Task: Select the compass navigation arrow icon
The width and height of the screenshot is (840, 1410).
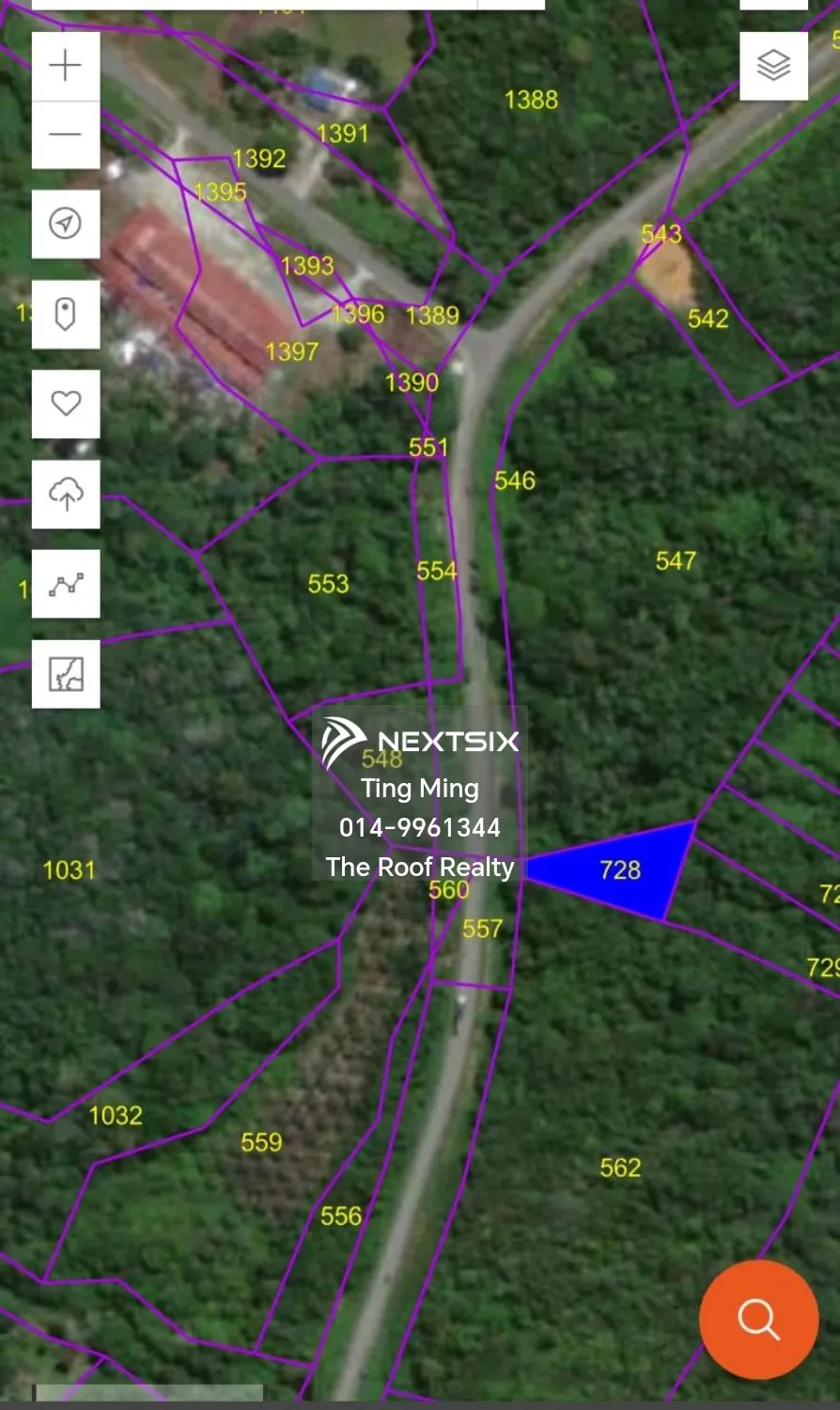Action: click(65, 224)
